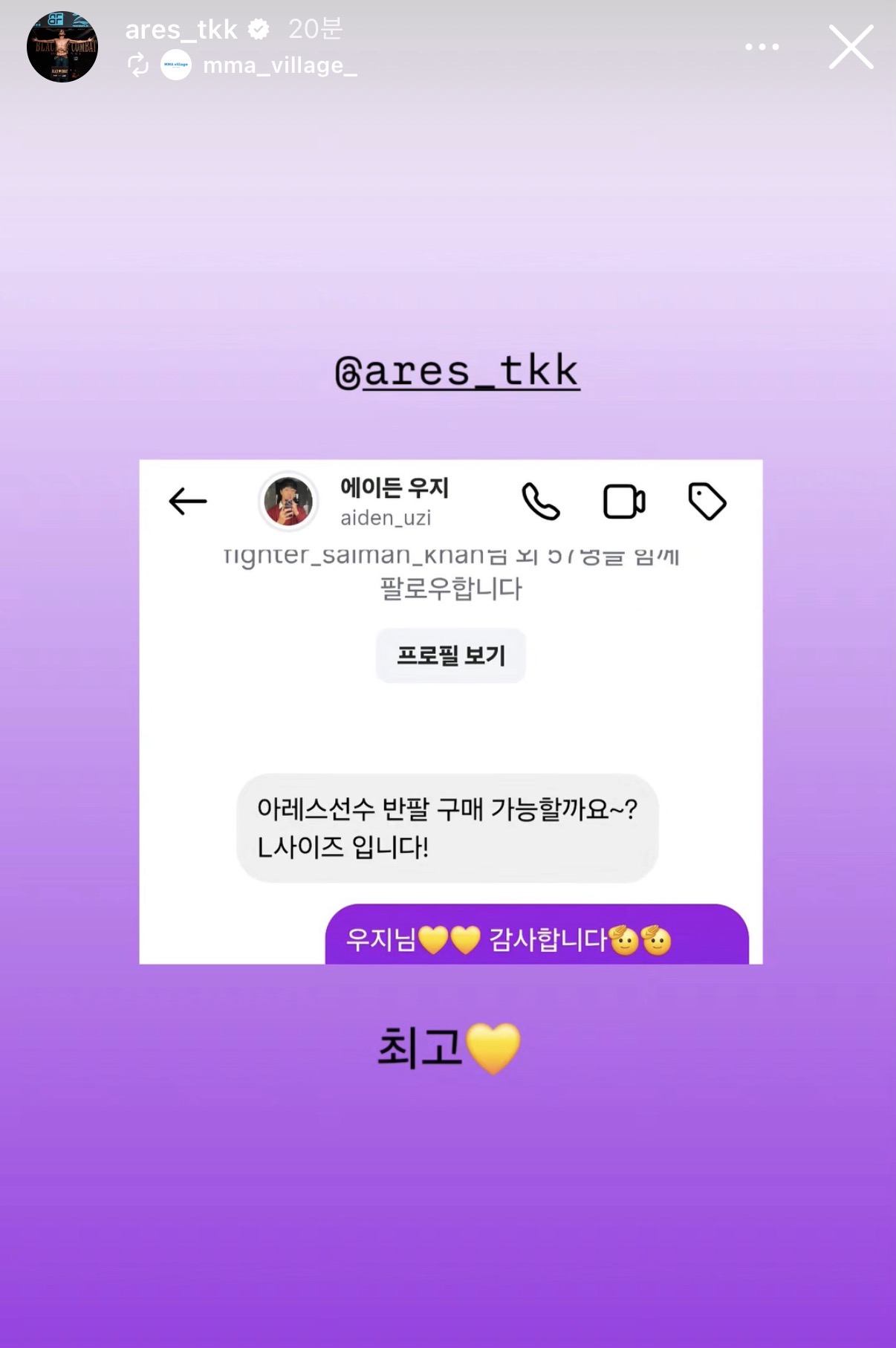Open the ares_tkk profile picture
The width and height of the screenshot is (896, 1348).
pyautogui.click(x=63, y=46)
